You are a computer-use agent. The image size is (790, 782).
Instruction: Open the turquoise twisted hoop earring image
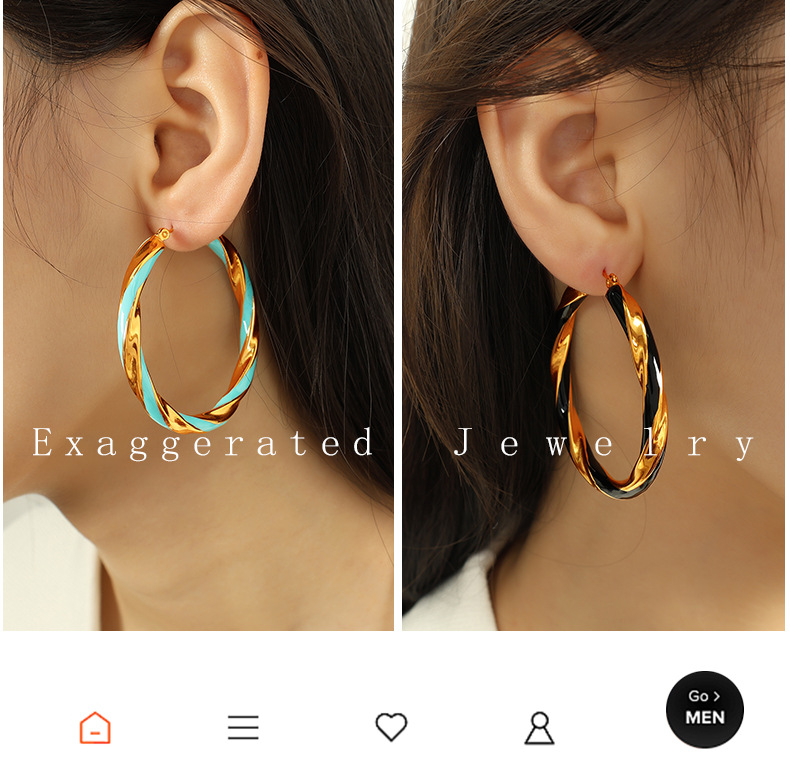[198, 315]
